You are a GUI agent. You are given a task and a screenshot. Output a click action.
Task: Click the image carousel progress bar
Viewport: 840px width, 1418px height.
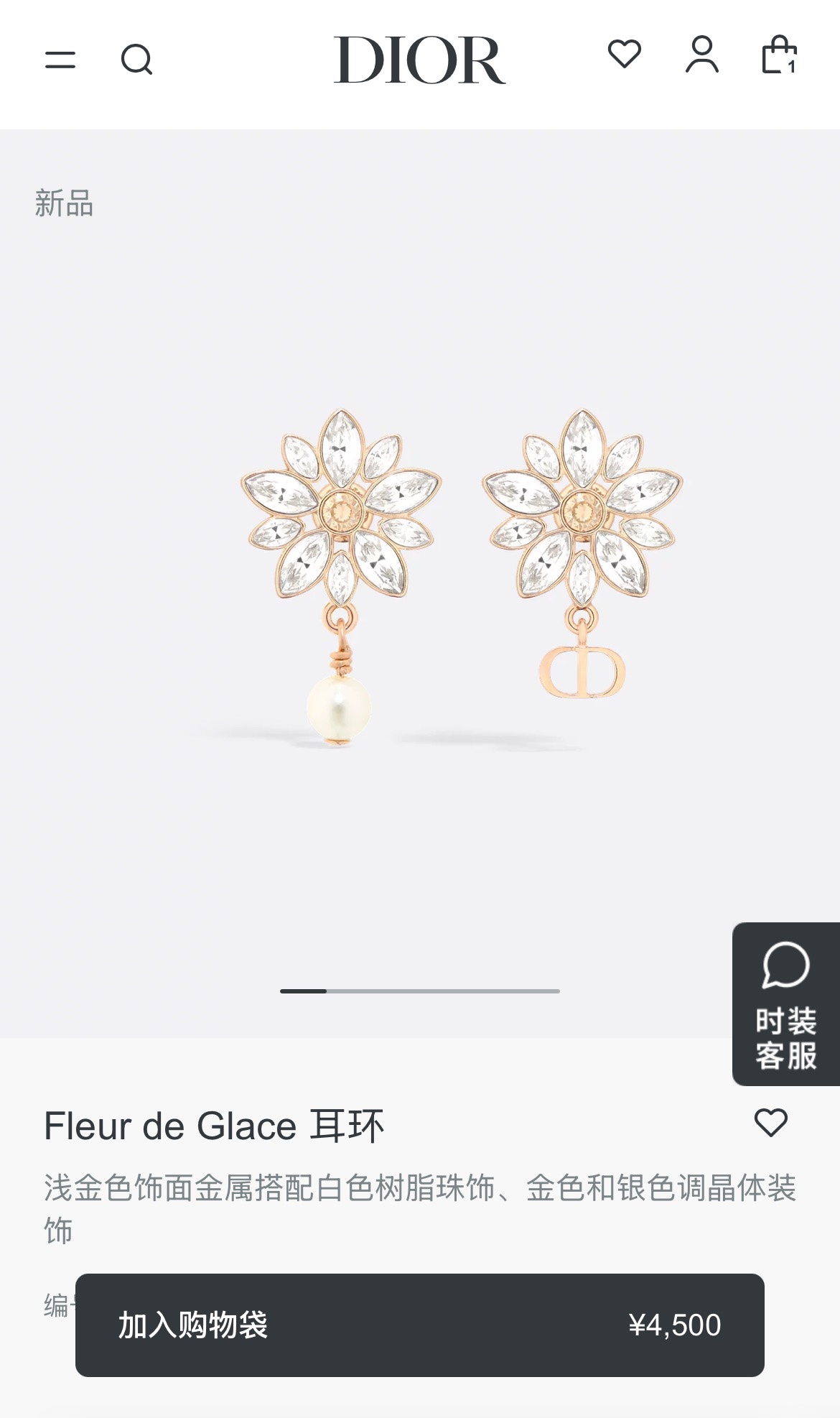(x=420, y=991)
